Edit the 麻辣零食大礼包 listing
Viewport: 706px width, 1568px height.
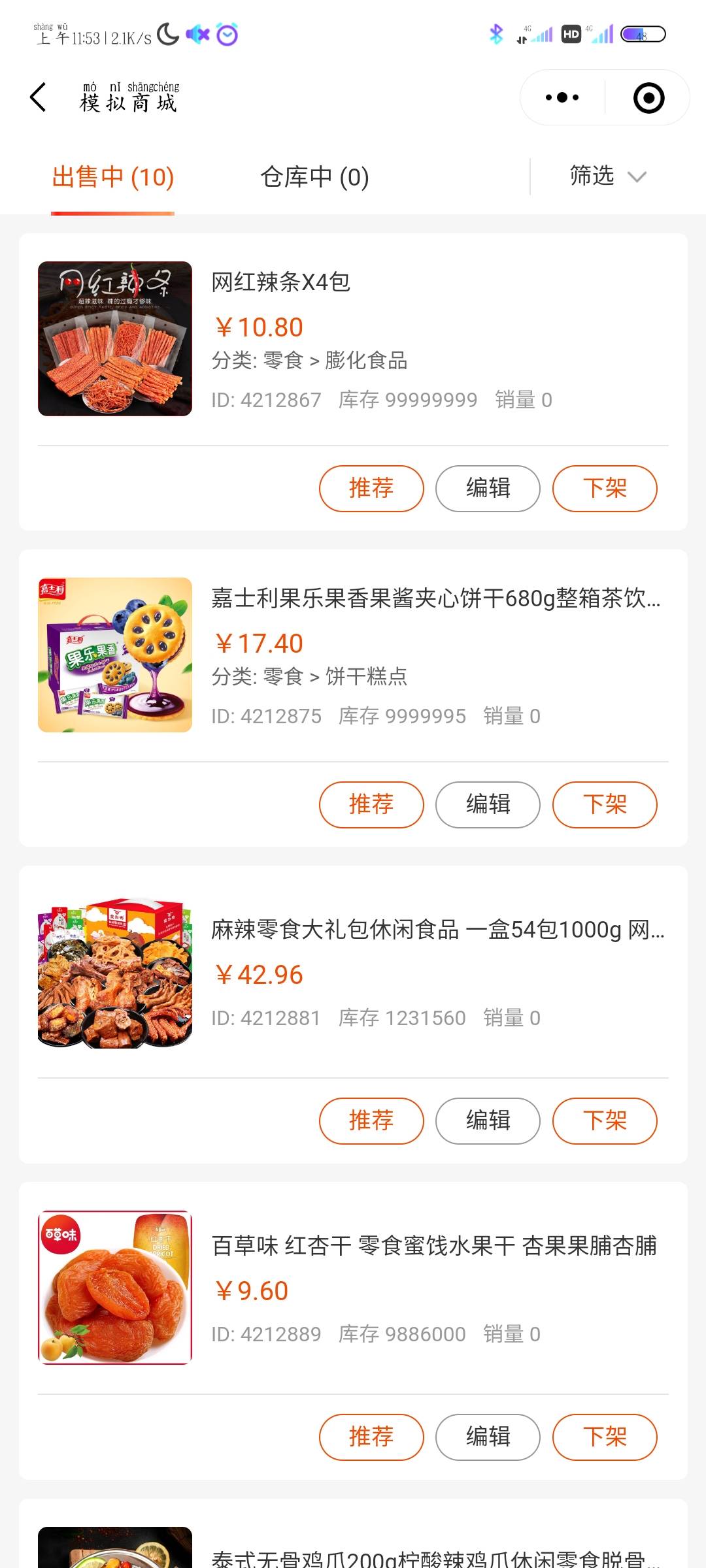pyautogui.click(x=488, y=1120)
